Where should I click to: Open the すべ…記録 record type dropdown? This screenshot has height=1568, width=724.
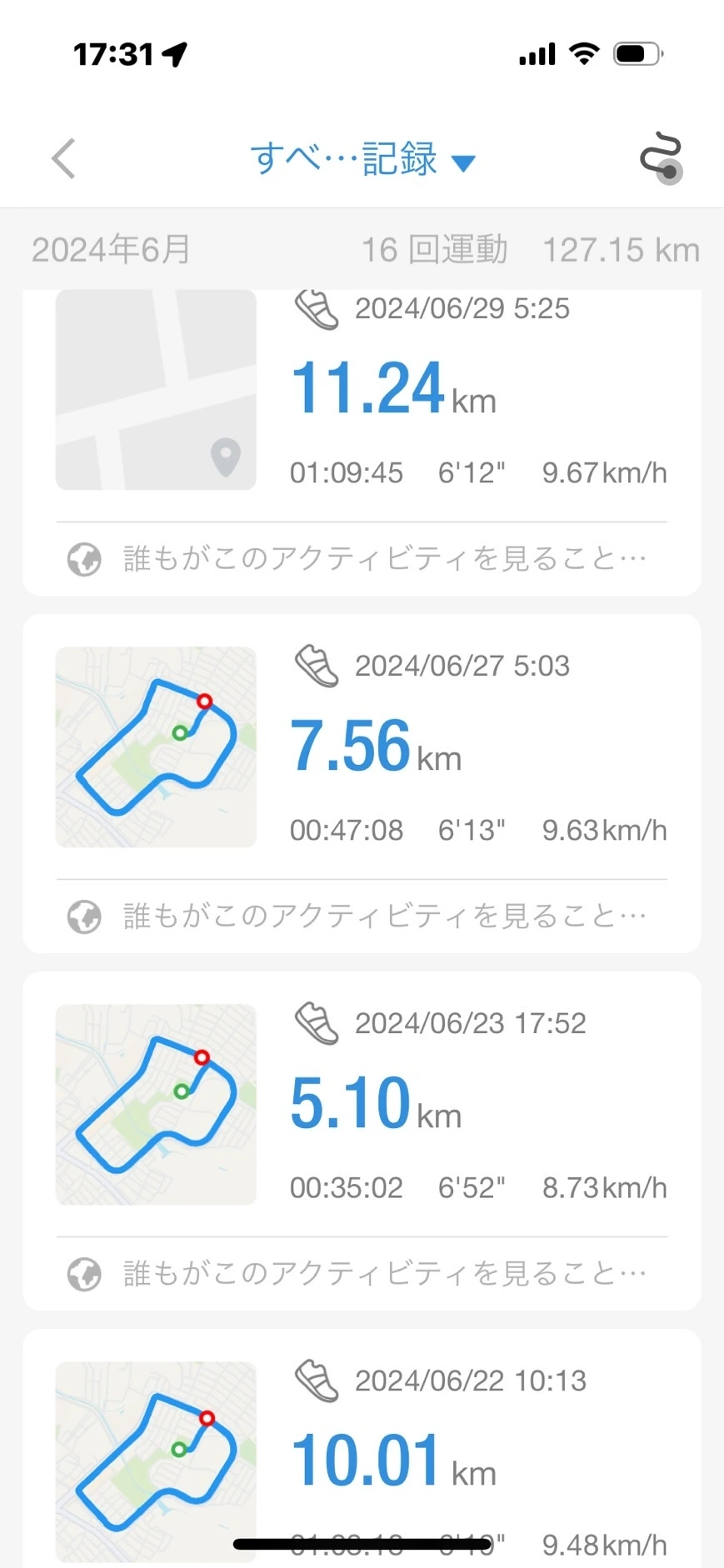click(x=362, y=158)
